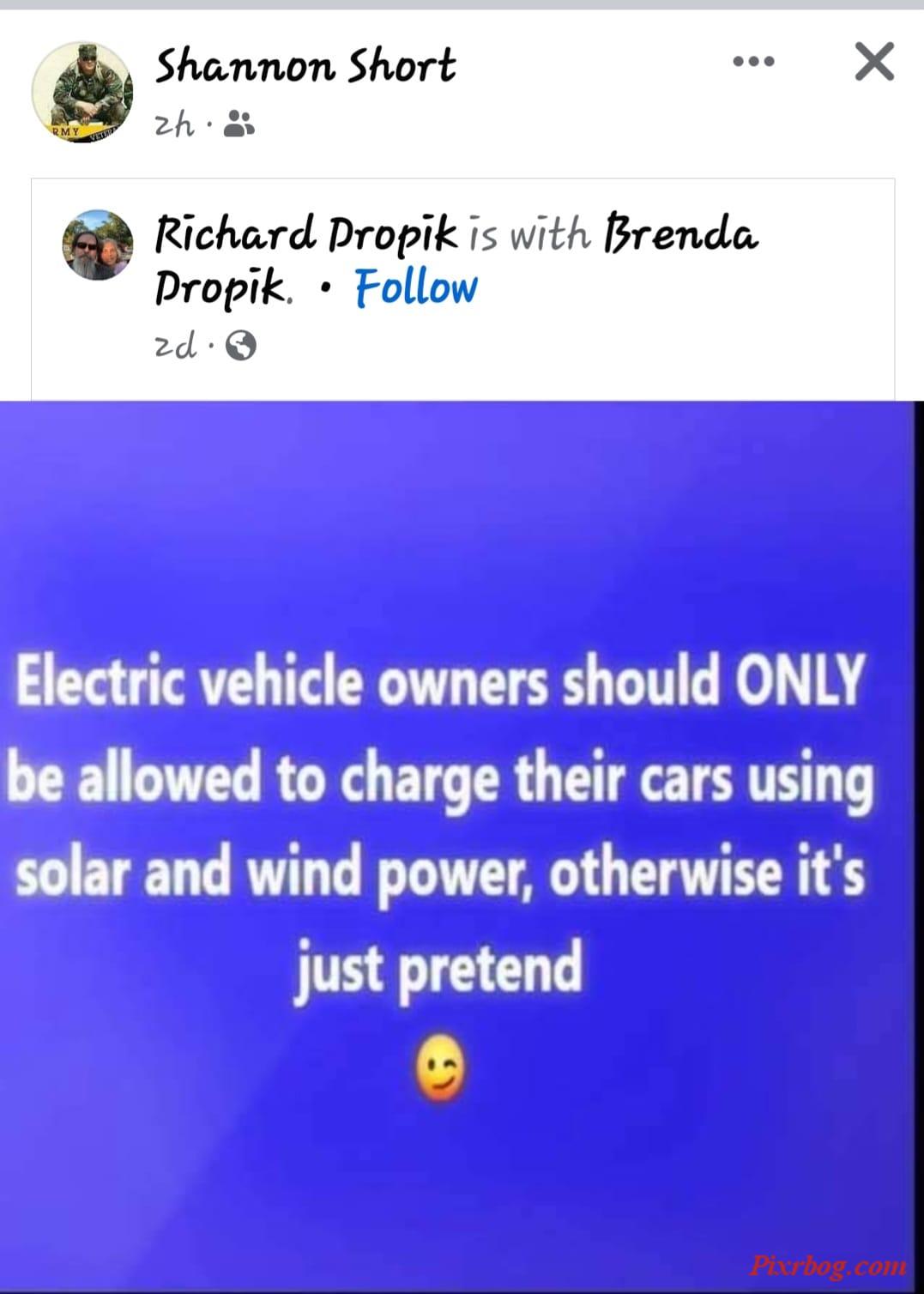Open Shannon Short's profile picture
924x1294 pixels.
pos(82,91)
